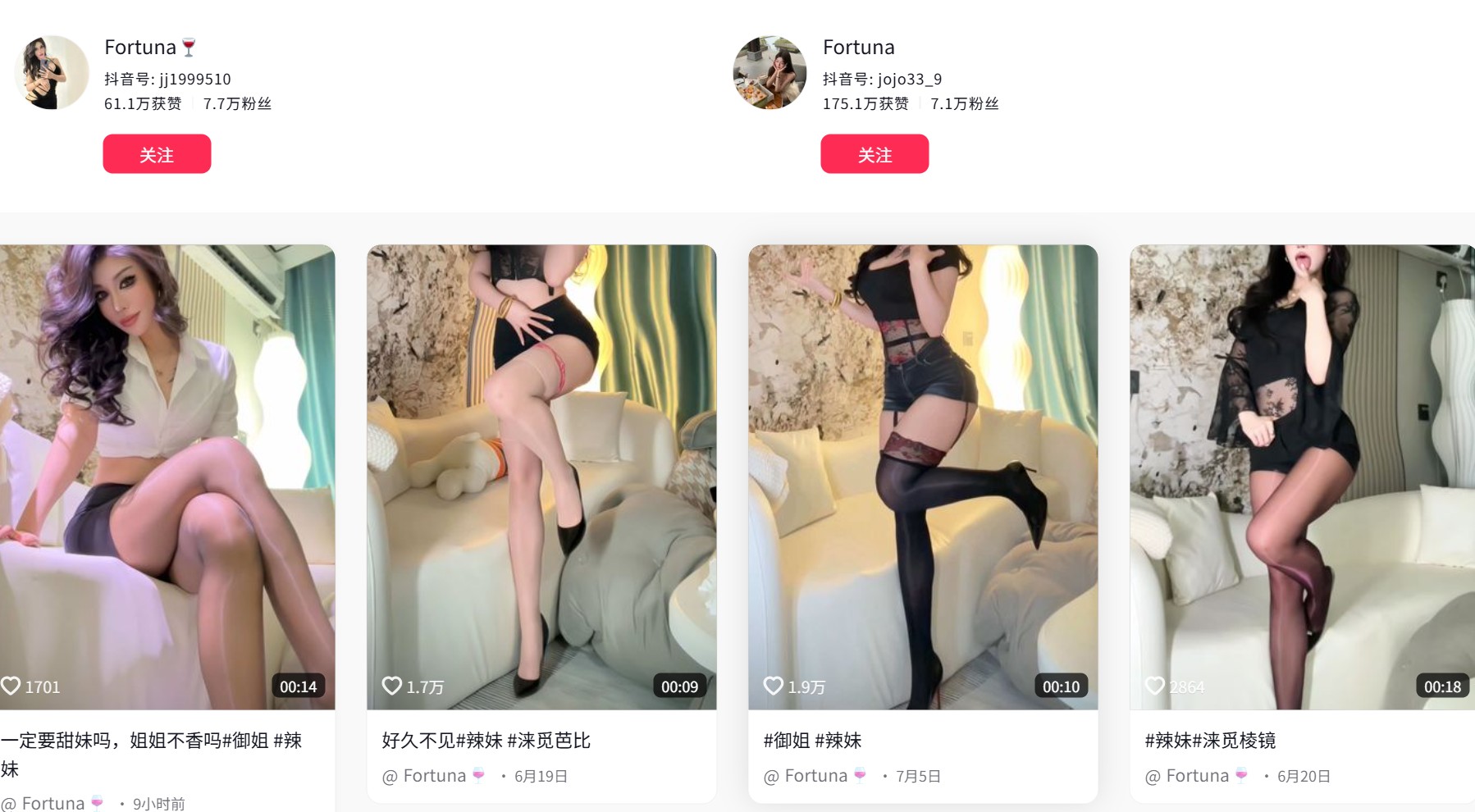Open the profile picture of jojo33_9
The image size is (1475, 812).
[x=769, y=72]
